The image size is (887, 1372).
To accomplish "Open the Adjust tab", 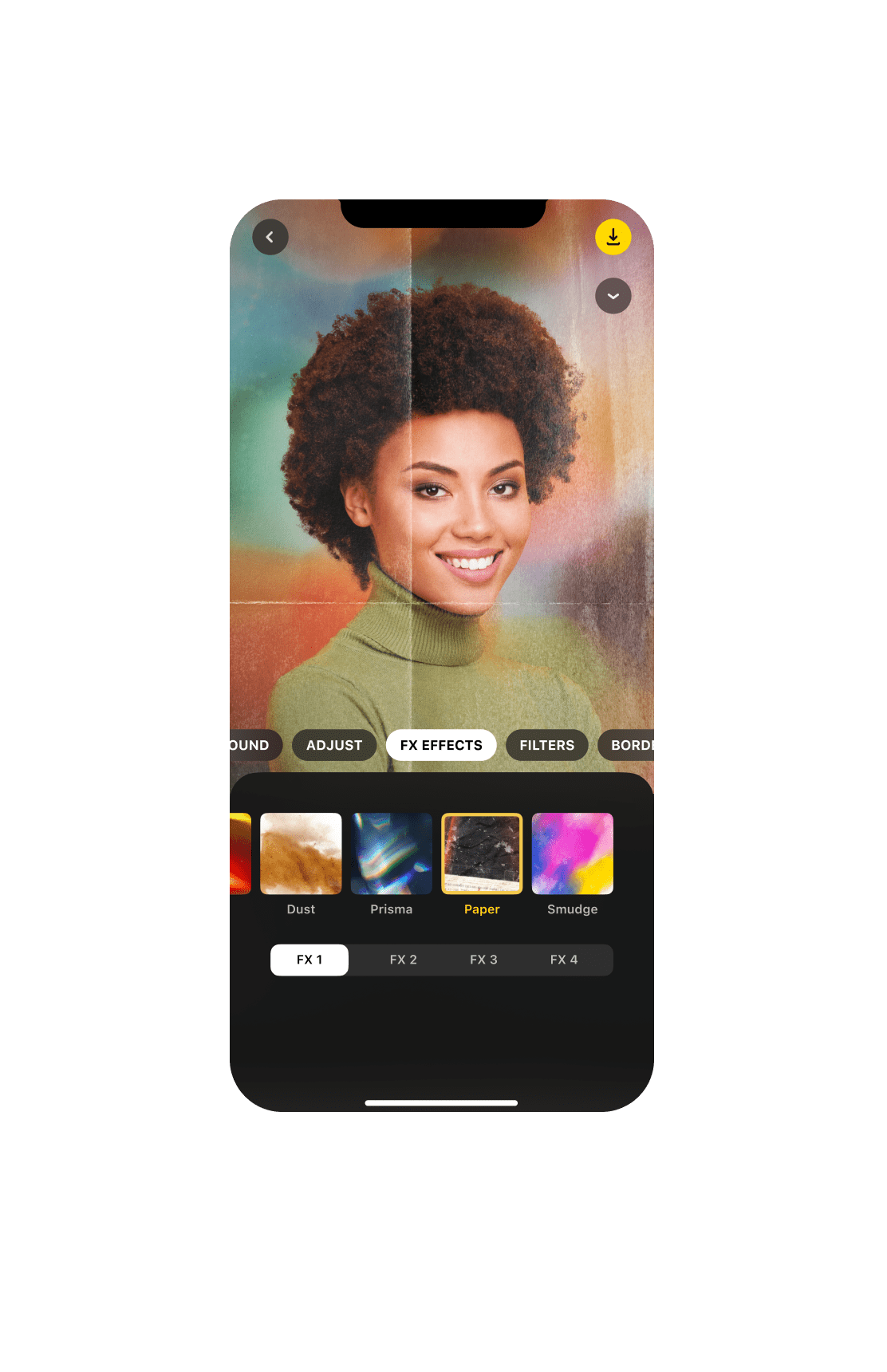I will (x=334, y=745).
